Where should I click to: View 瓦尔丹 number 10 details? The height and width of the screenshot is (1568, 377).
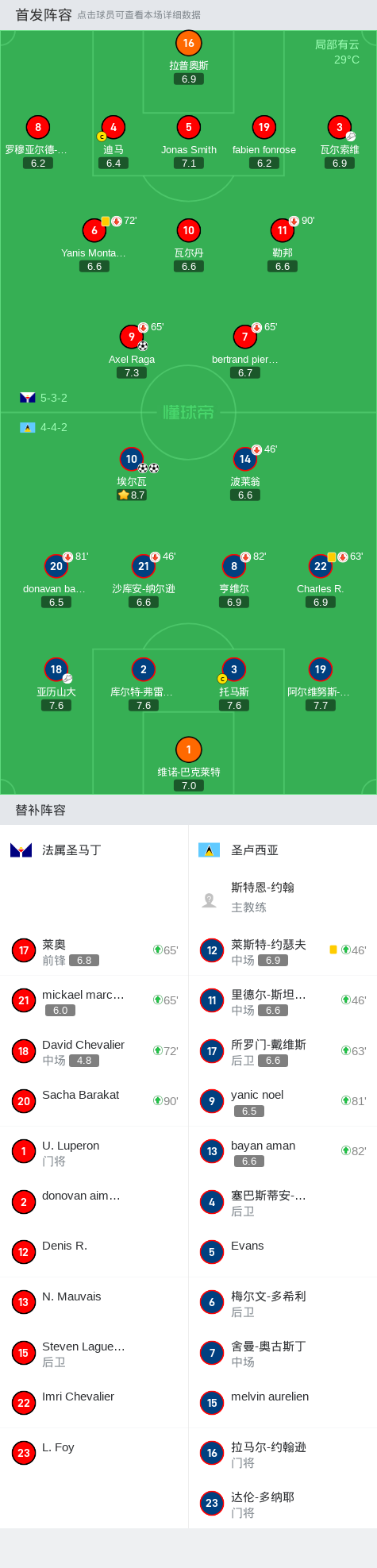[x=188, y=245]
